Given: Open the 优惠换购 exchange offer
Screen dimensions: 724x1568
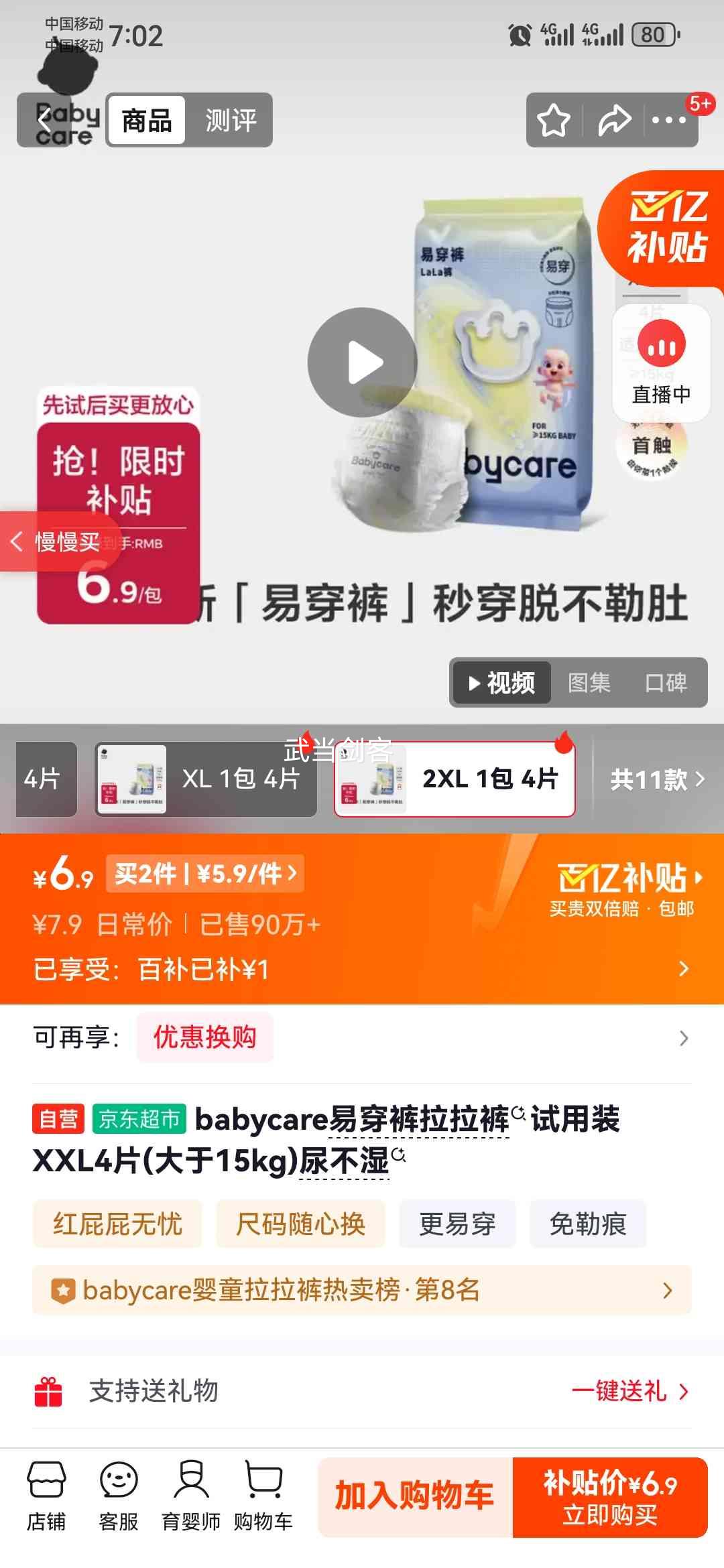Looking at the screenshot, I should pyautogui.click(x=204, y=1037).
